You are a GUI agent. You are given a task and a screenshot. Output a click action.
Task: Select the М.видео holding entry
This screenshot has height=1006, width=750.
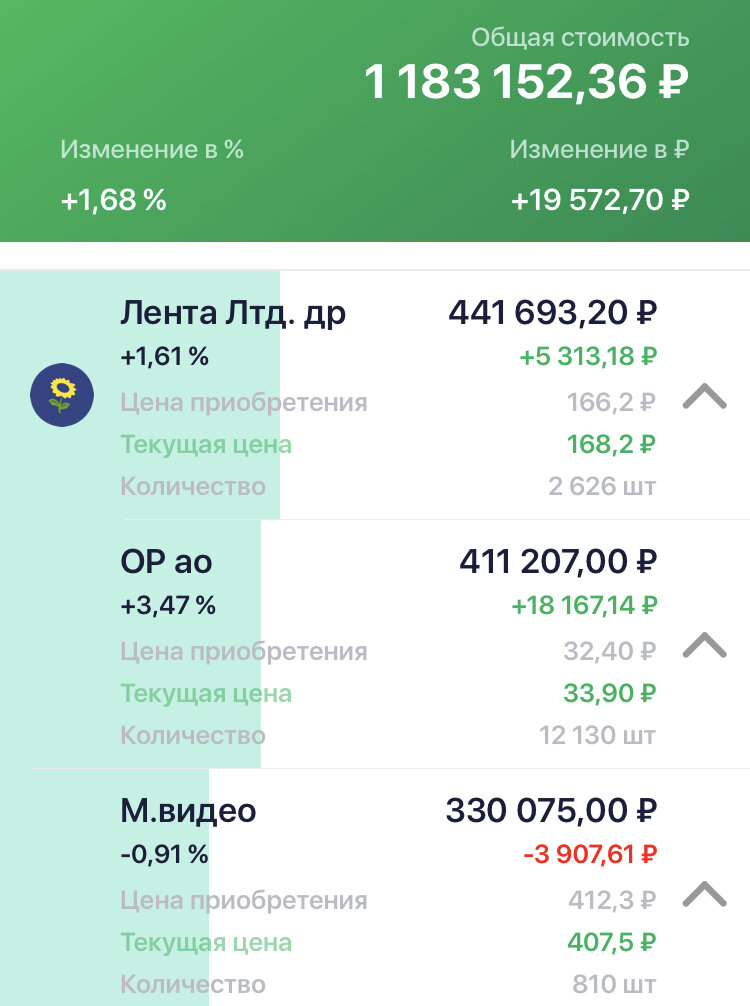192,811
